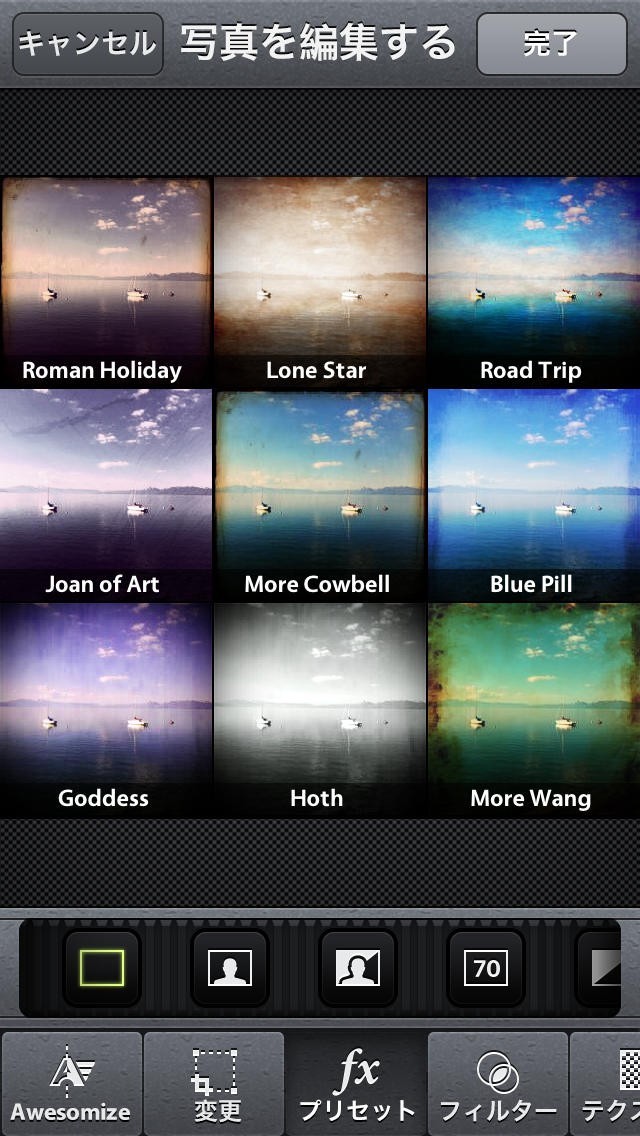Screen dimensions: 640x1136
Task: Apply the Joan of Art preset
Action: tap(106, 495)
